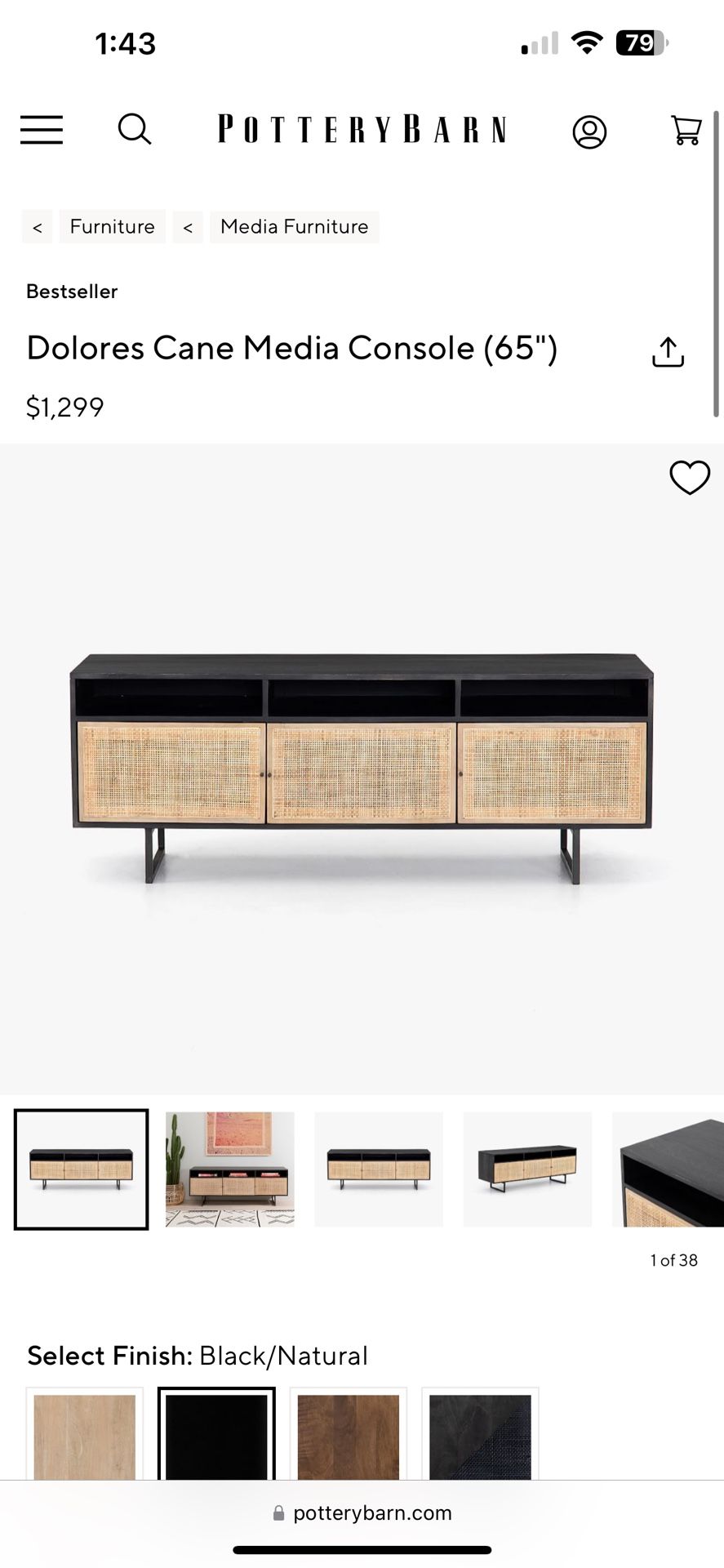
Task: Open the hamburger navigation menu
Action: click(x=41, y=131)
